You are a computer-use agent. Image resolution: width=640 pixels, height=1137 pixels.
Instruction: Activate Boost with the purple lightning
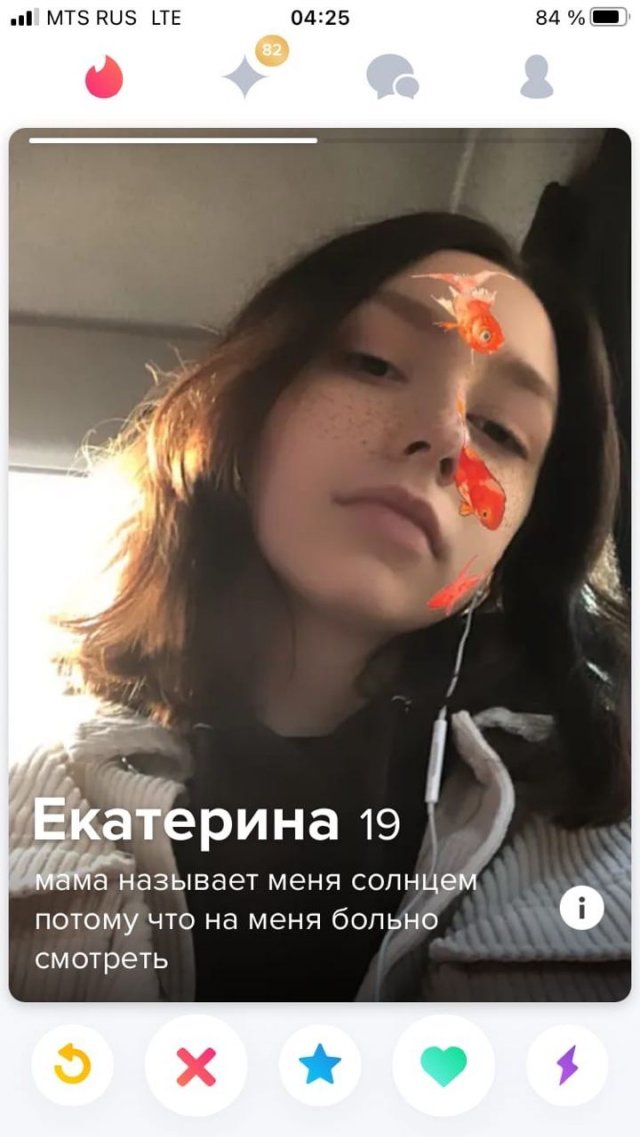(x=567, y=1066)
